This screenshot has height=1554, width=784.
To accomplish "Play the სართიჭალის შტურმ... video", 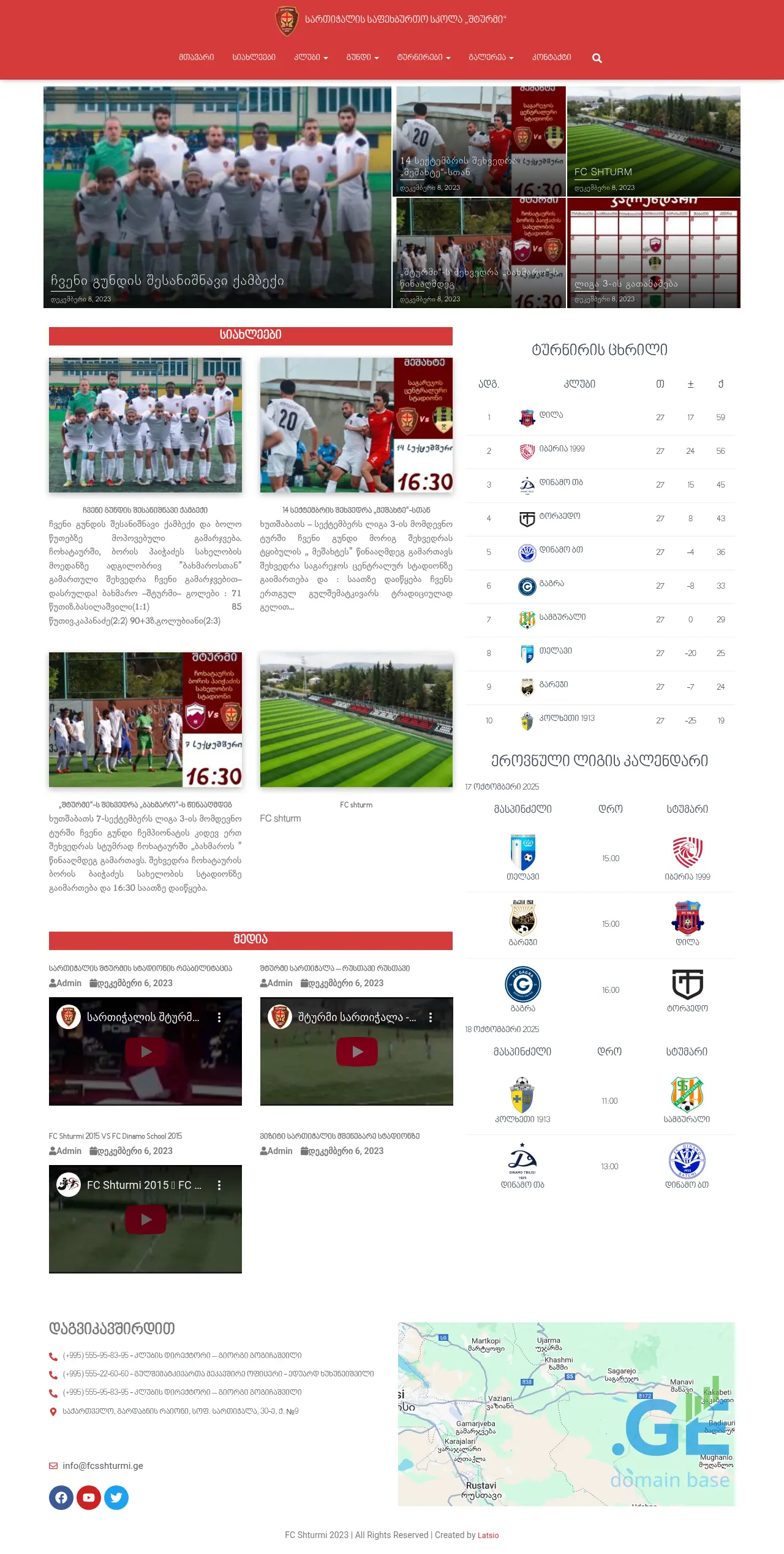I will [146, 1052].
